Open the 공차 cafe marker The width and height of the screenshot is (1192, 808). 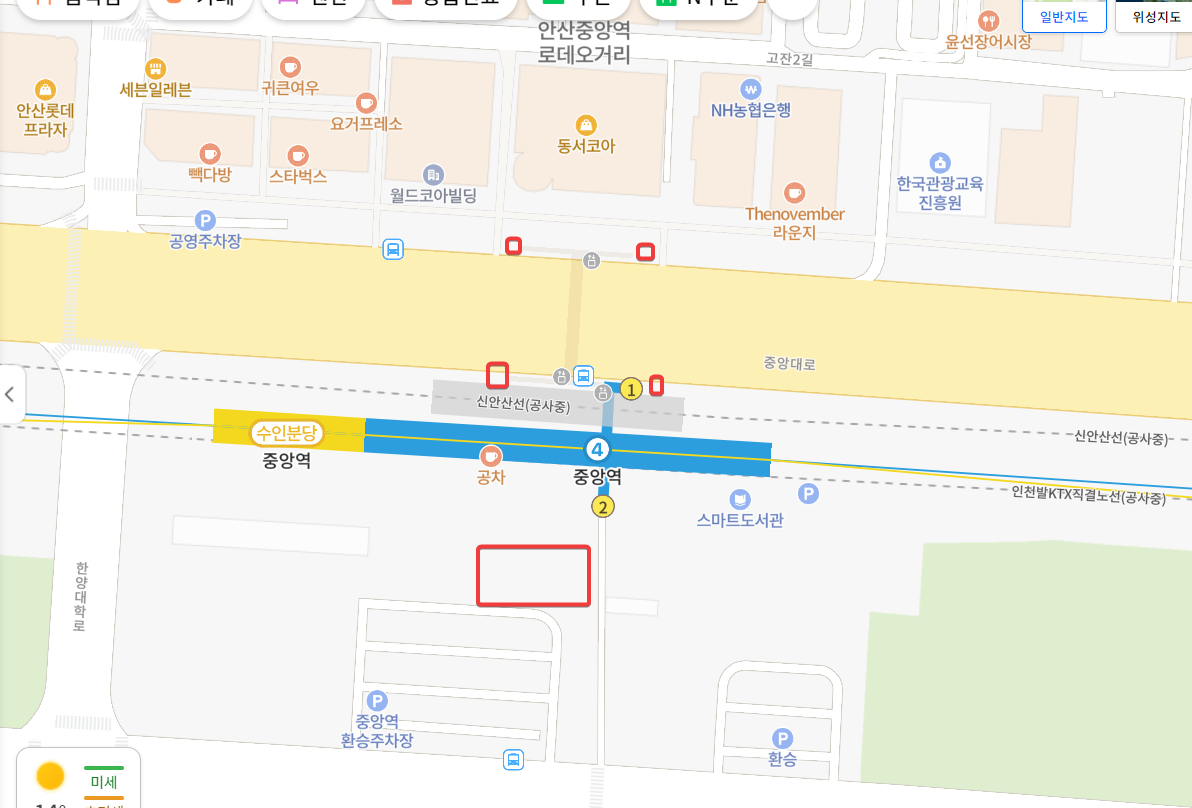[x=491, y=456]
